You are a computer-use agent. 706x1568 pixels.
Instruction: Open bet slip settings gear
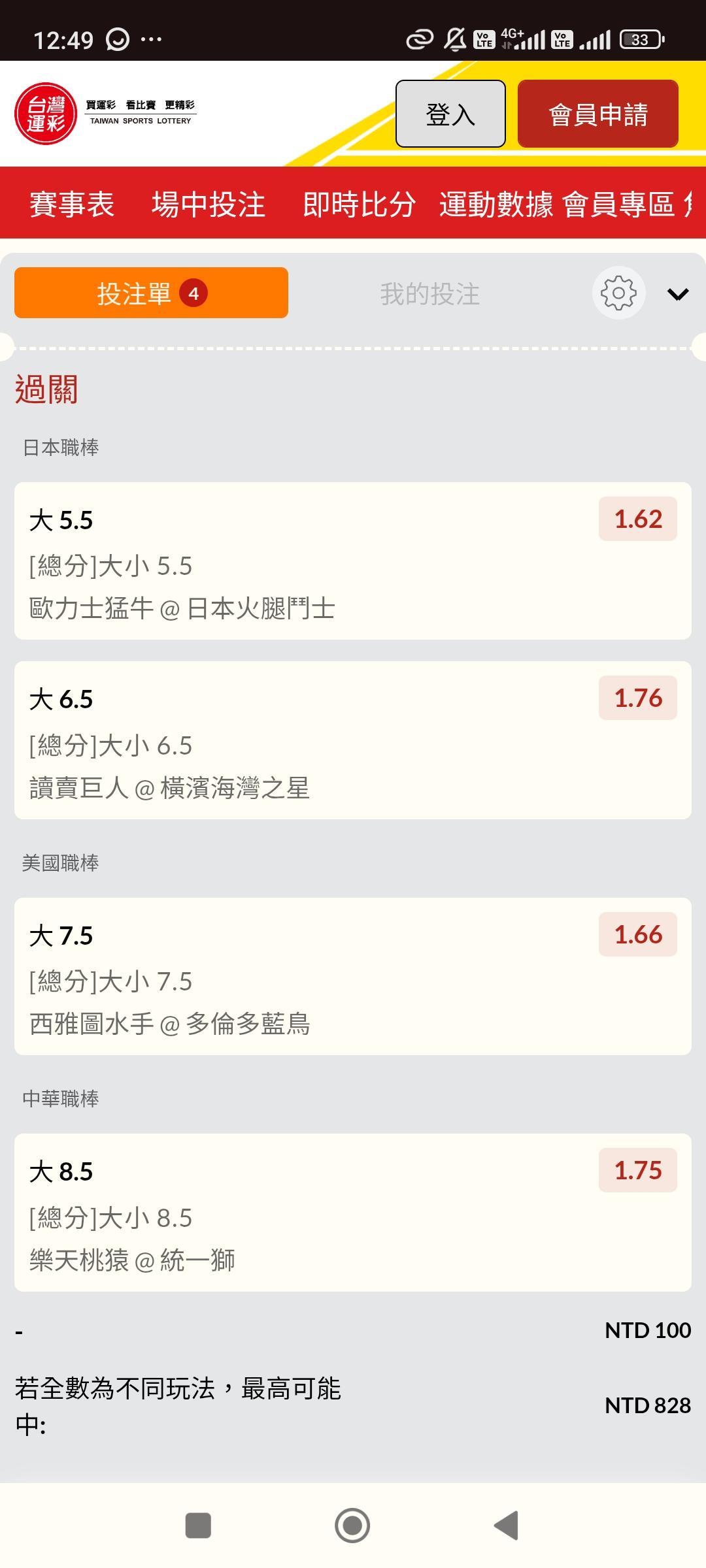click(618, 293)
